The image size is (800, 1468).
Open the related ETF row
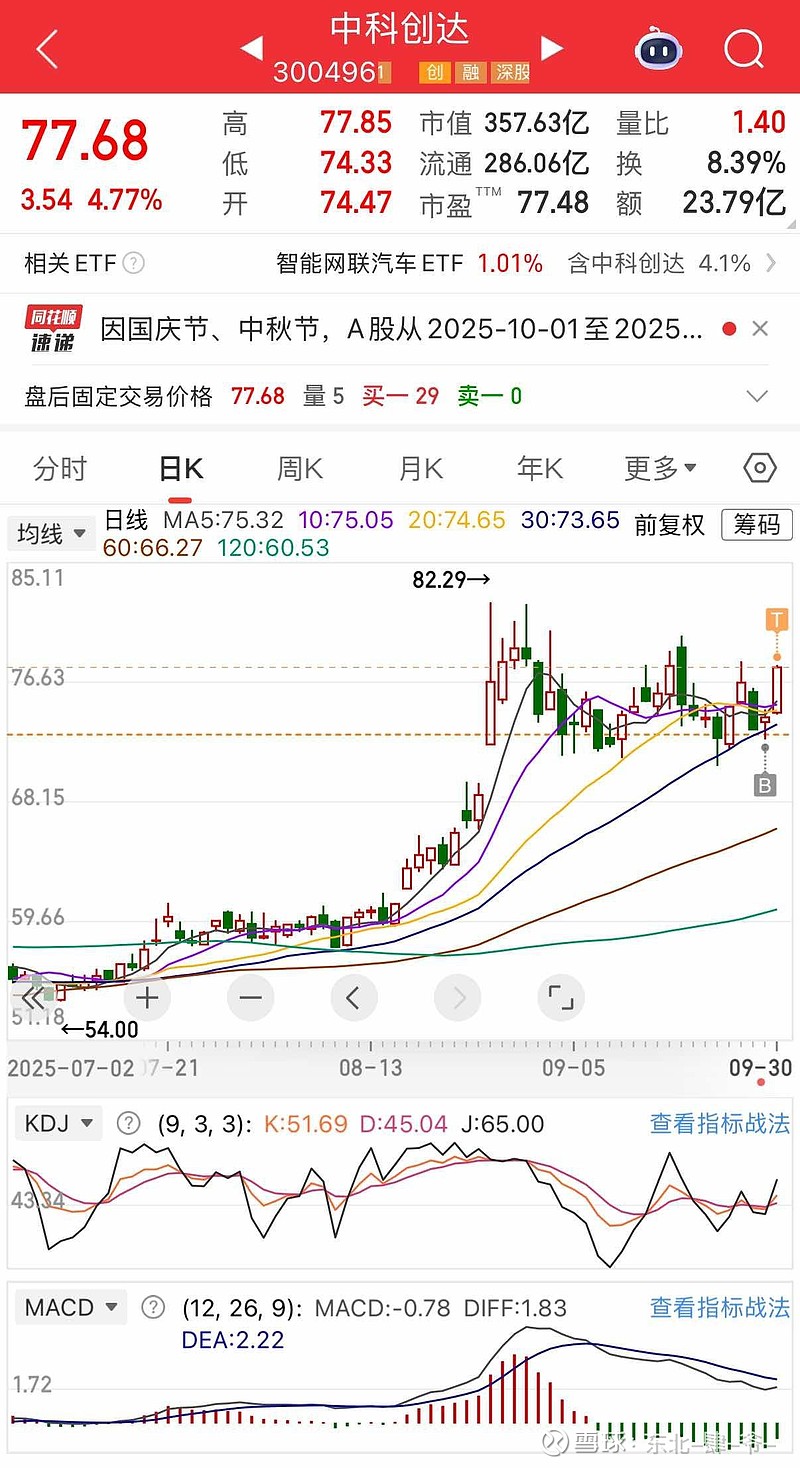(400, 264)
